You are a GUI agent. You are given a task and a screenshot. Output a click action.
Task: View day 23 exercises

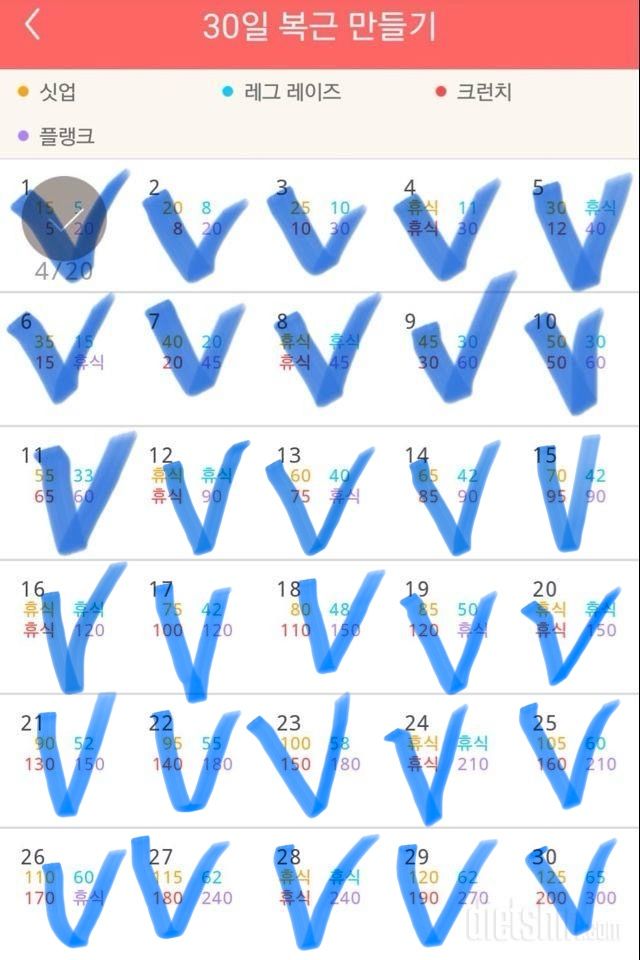(x=320, y=760)
